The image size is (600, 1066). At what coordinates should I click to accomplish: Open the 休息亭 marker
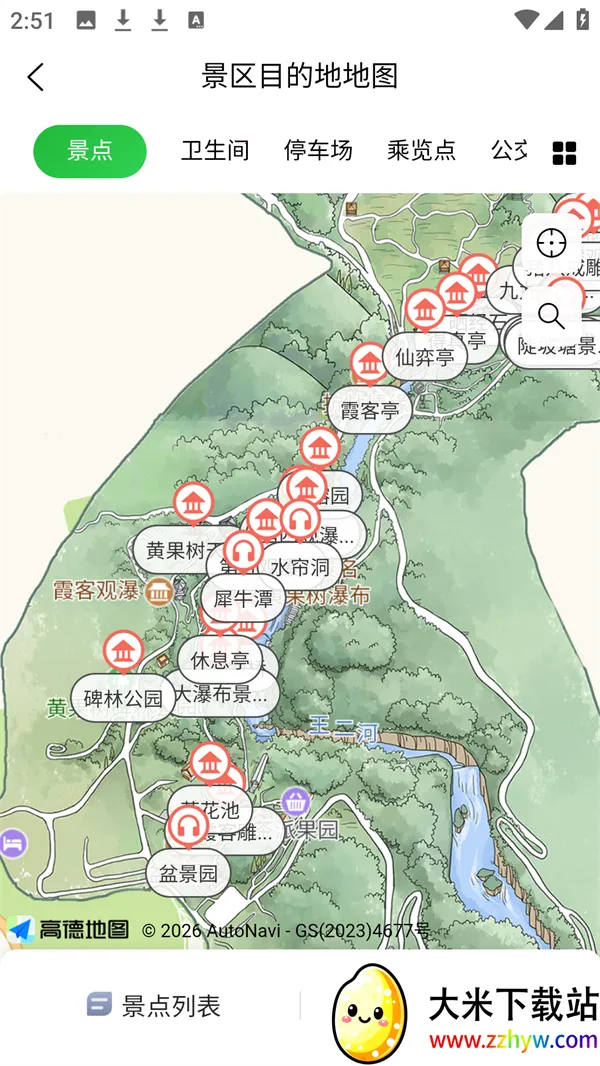[220, 660]
